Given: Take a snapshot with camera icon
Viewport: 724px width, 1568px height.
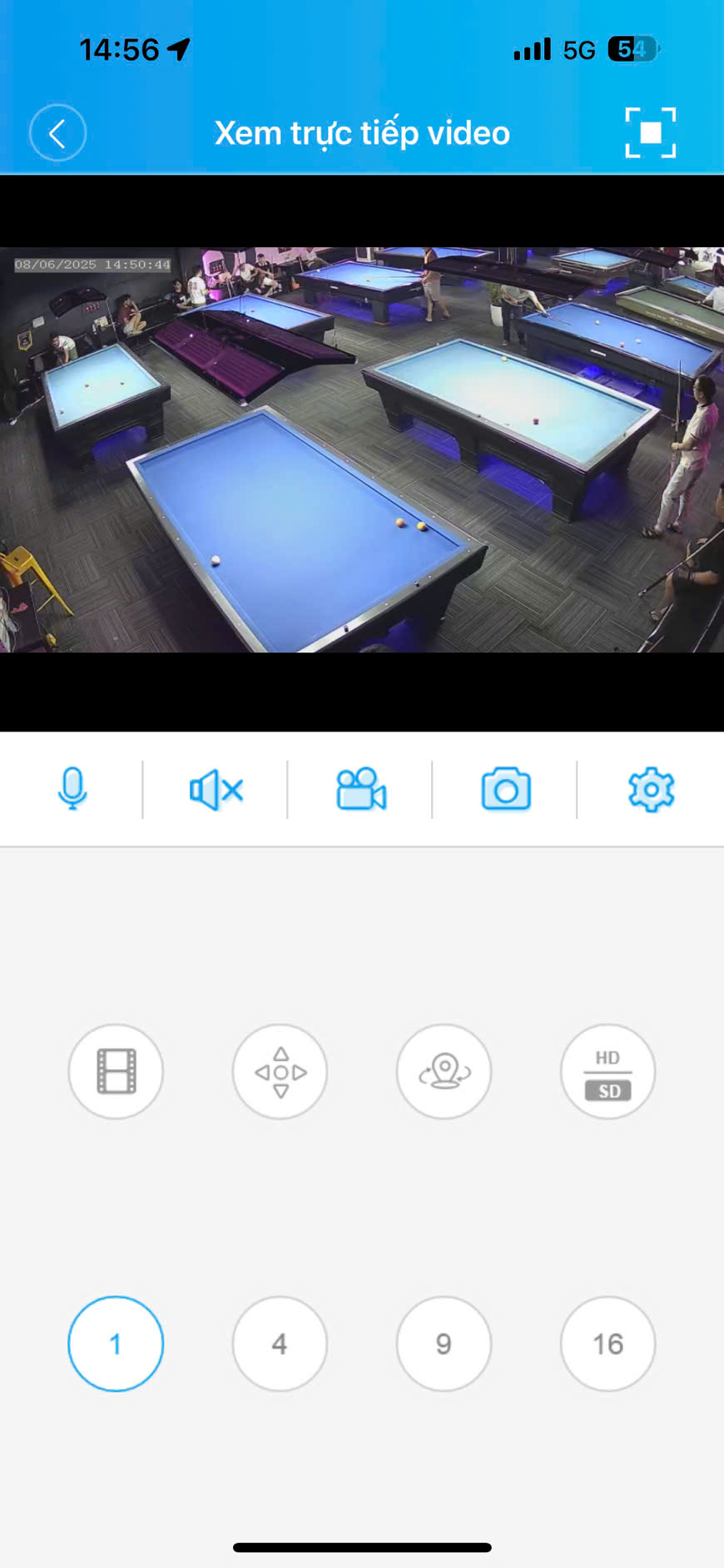Looking at the screenshot, I should tap(505, 789).
